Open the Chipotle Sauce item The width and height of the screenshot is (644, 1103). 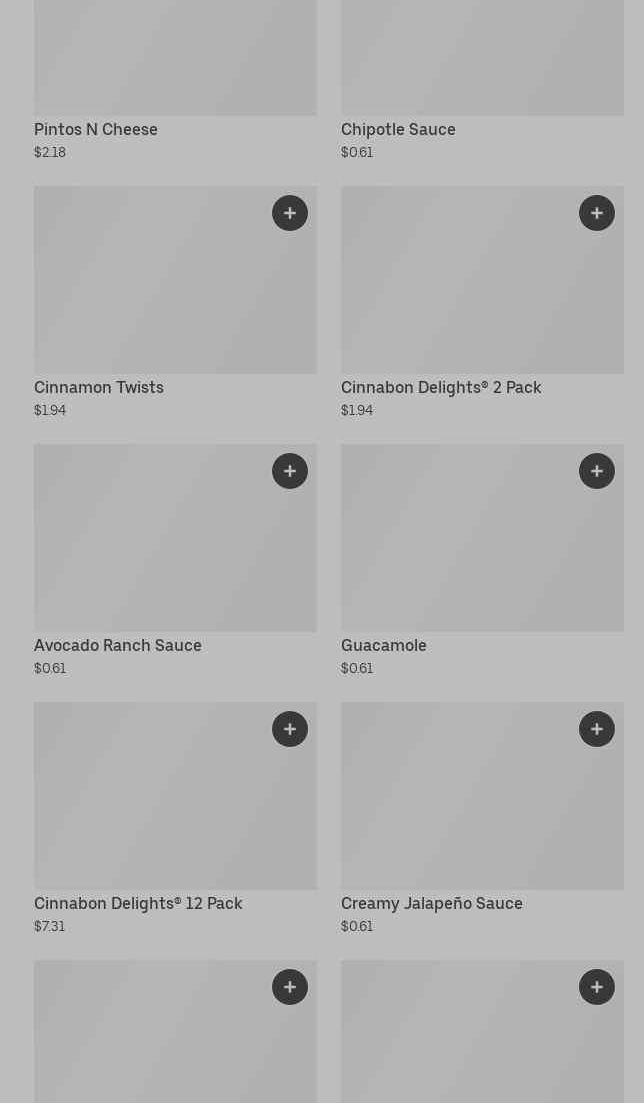(x=482, y=80)
